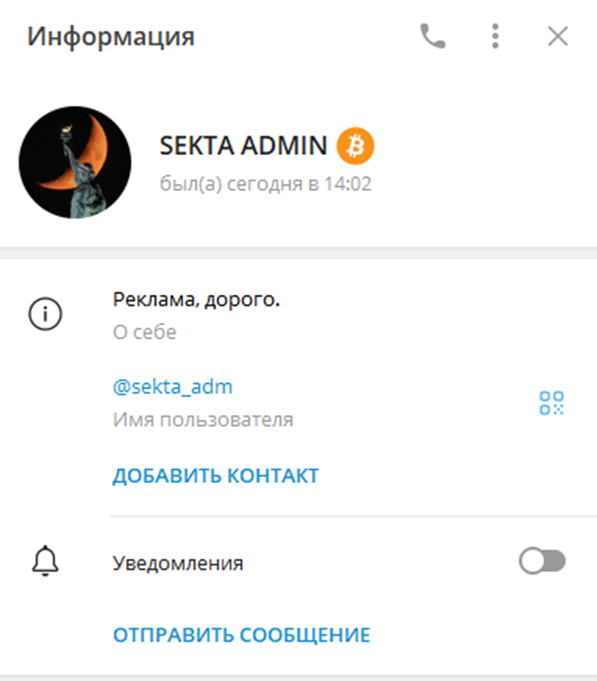Screen dimensions: 597x681
Task: Tap ОТПРАВИТЬ СООБЩЕНИЕ to send a message
Action: click(242, 635)
